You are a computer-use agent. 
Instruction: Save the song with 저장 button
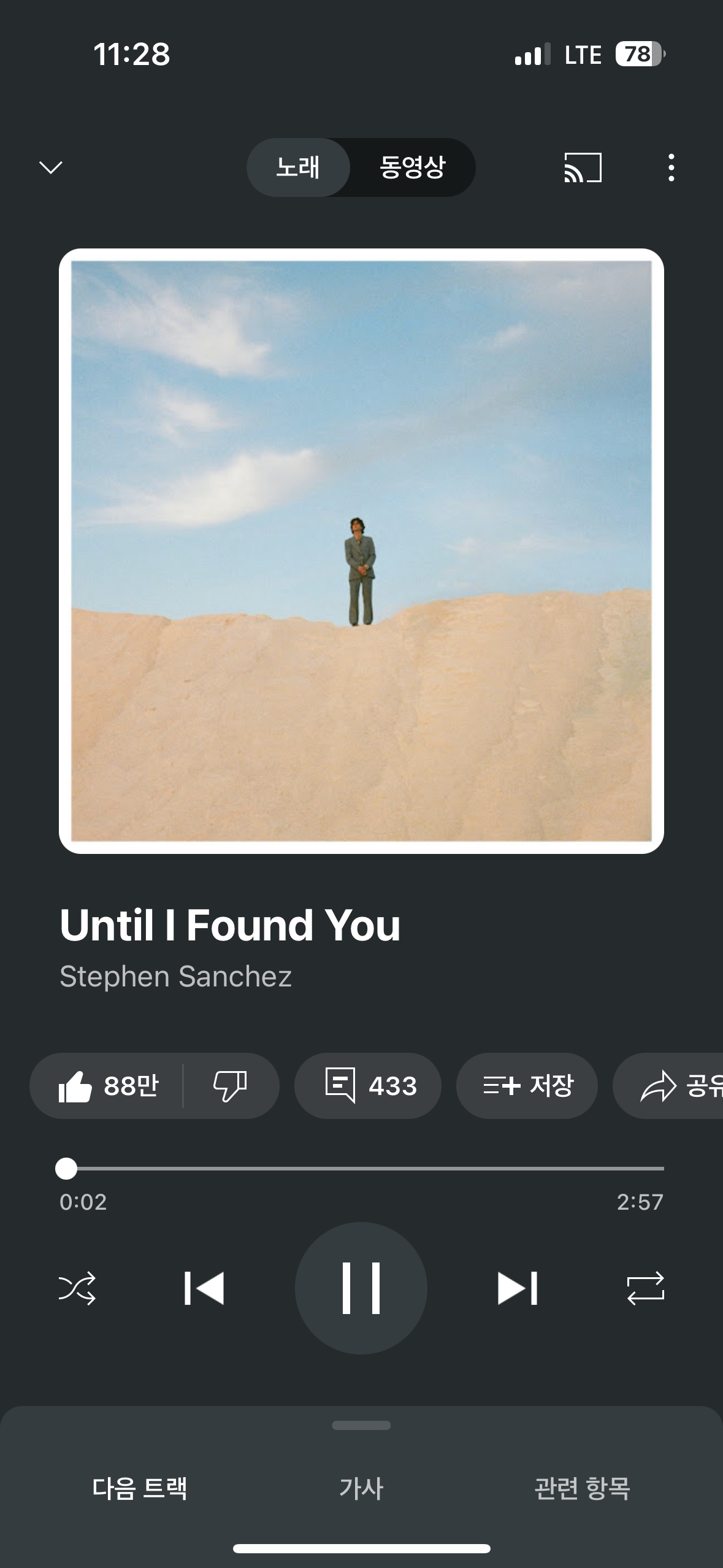pyautogui.click(x=527, y=1086)
